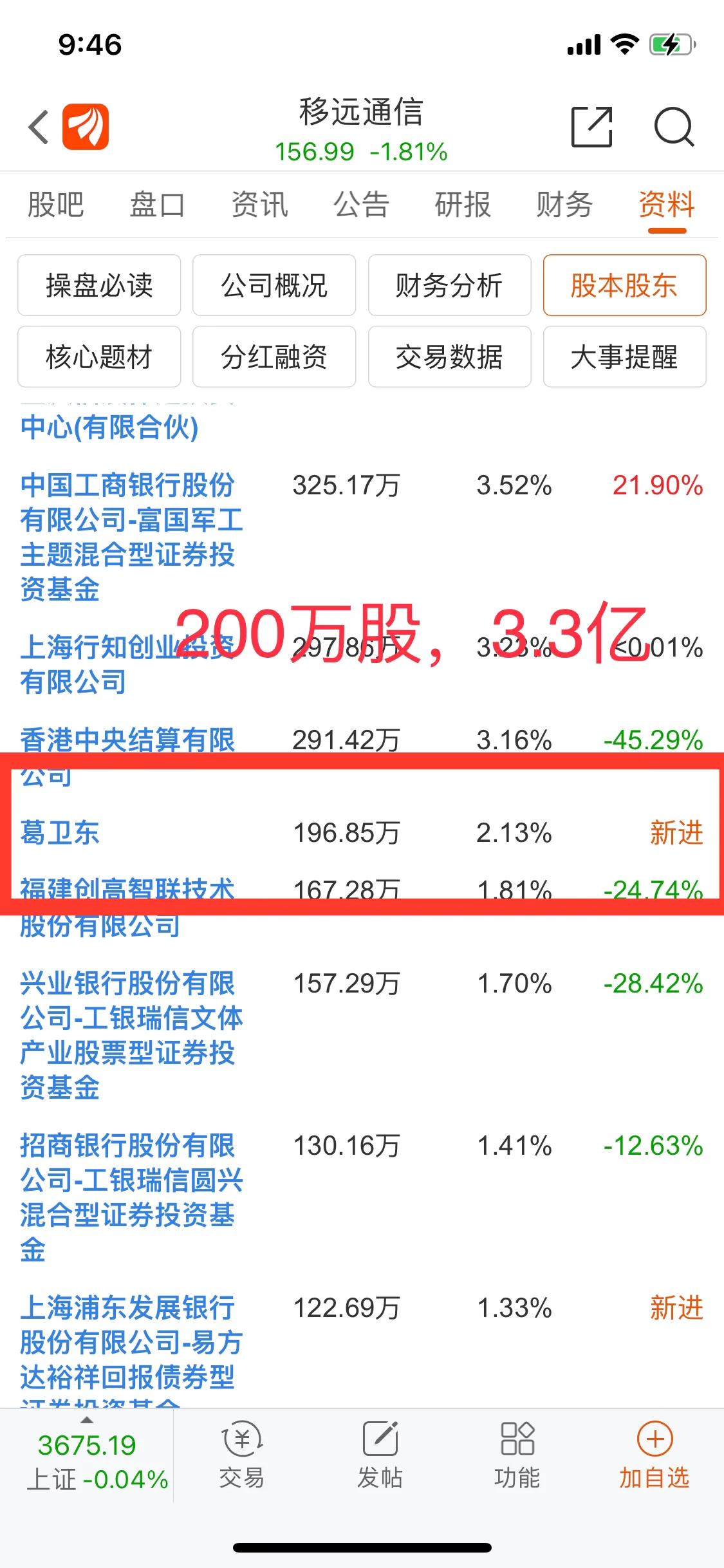
Task: Switch to the 财务 tab
Action: pos(564,205)
